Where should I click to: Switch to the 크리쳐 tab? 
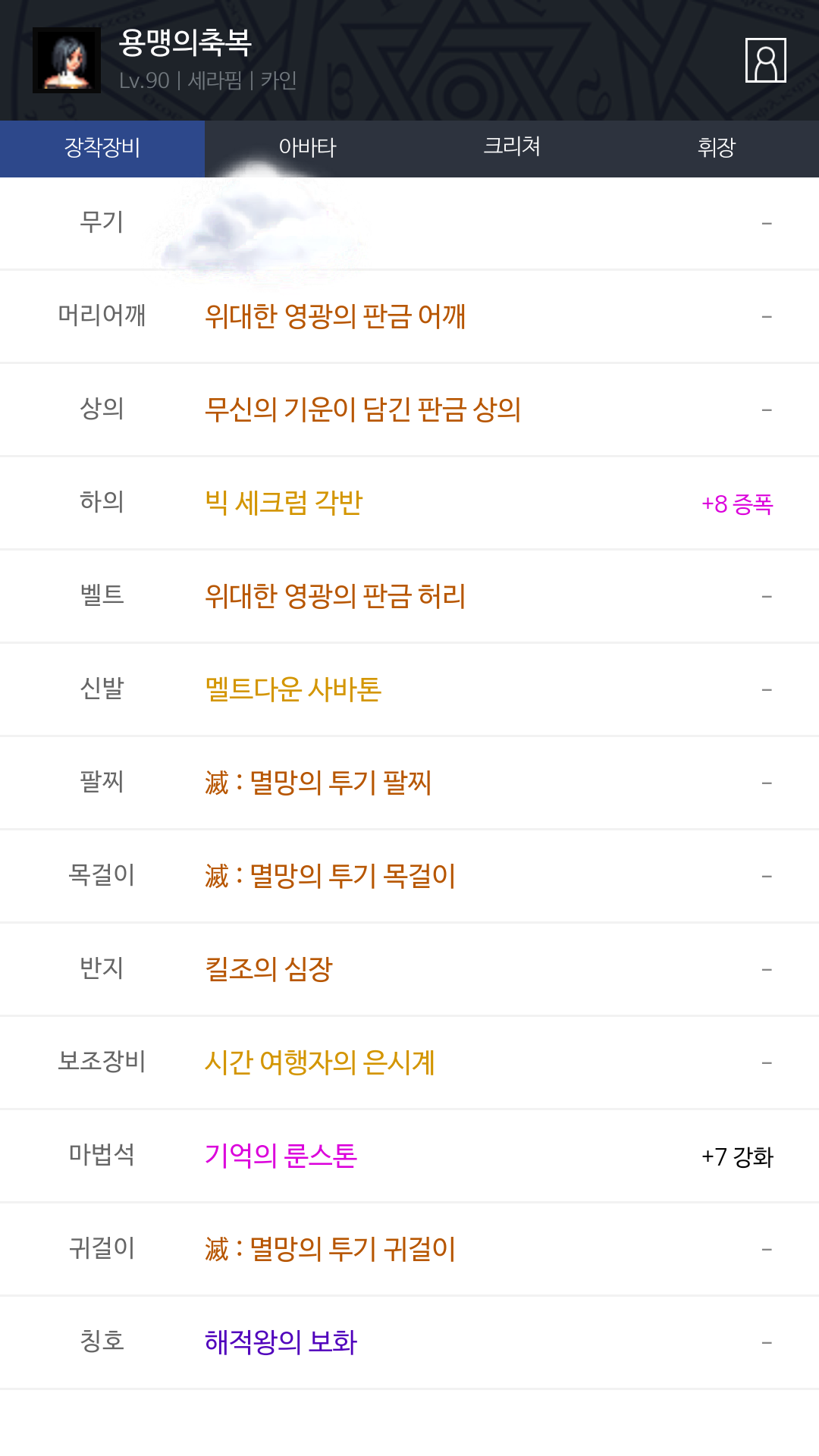click(512, 149)
